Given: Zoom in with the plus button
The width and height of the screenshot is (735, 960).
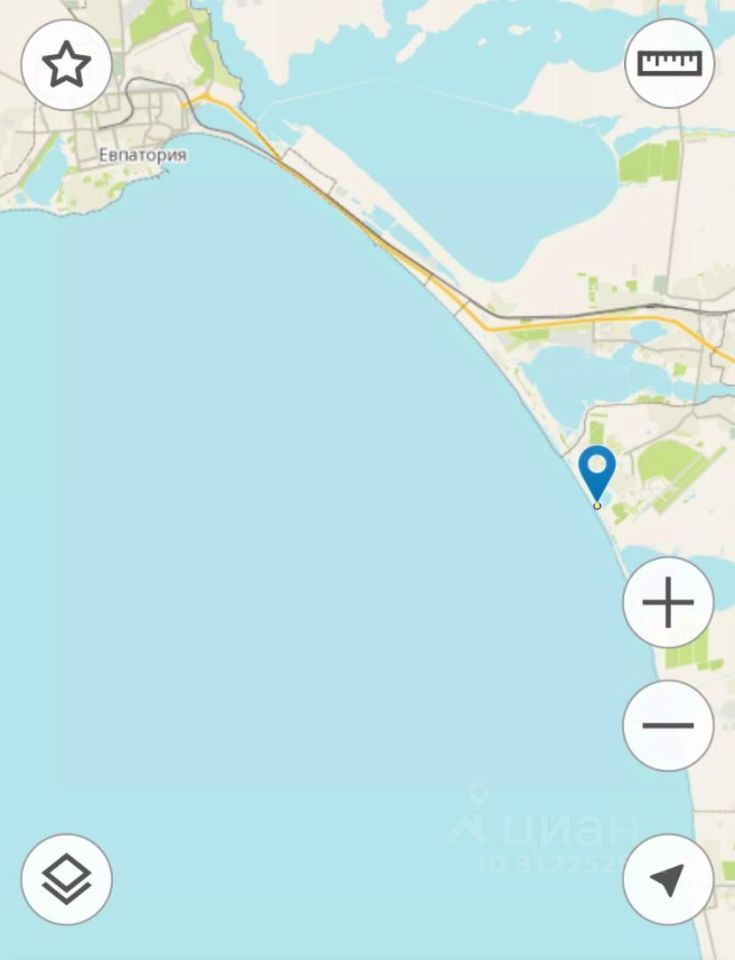Looking at the screenshot, I should 667,604.
